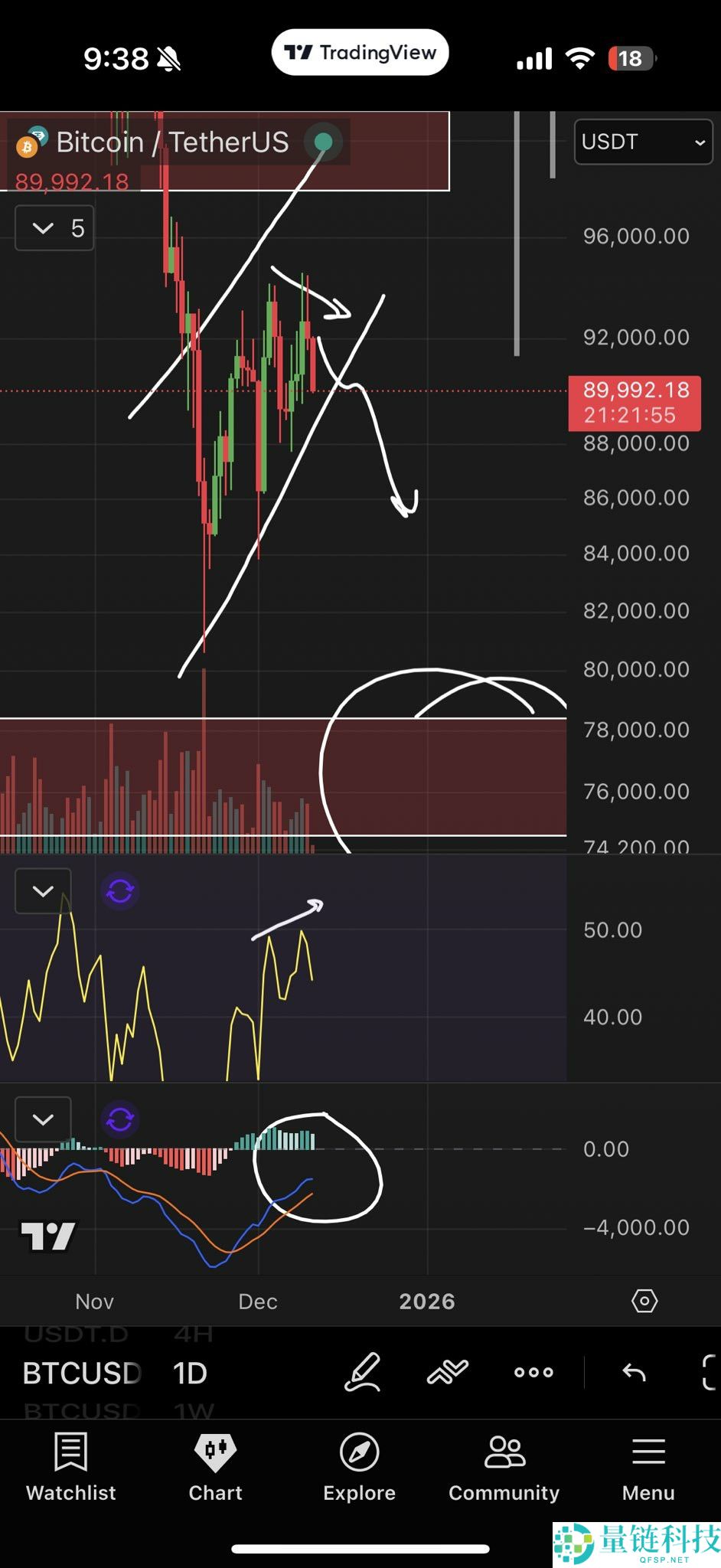The height and width of the screenshot is (1568, 721).
Task: Select the BTCUSD symbol label
Action: (81, 1372)
